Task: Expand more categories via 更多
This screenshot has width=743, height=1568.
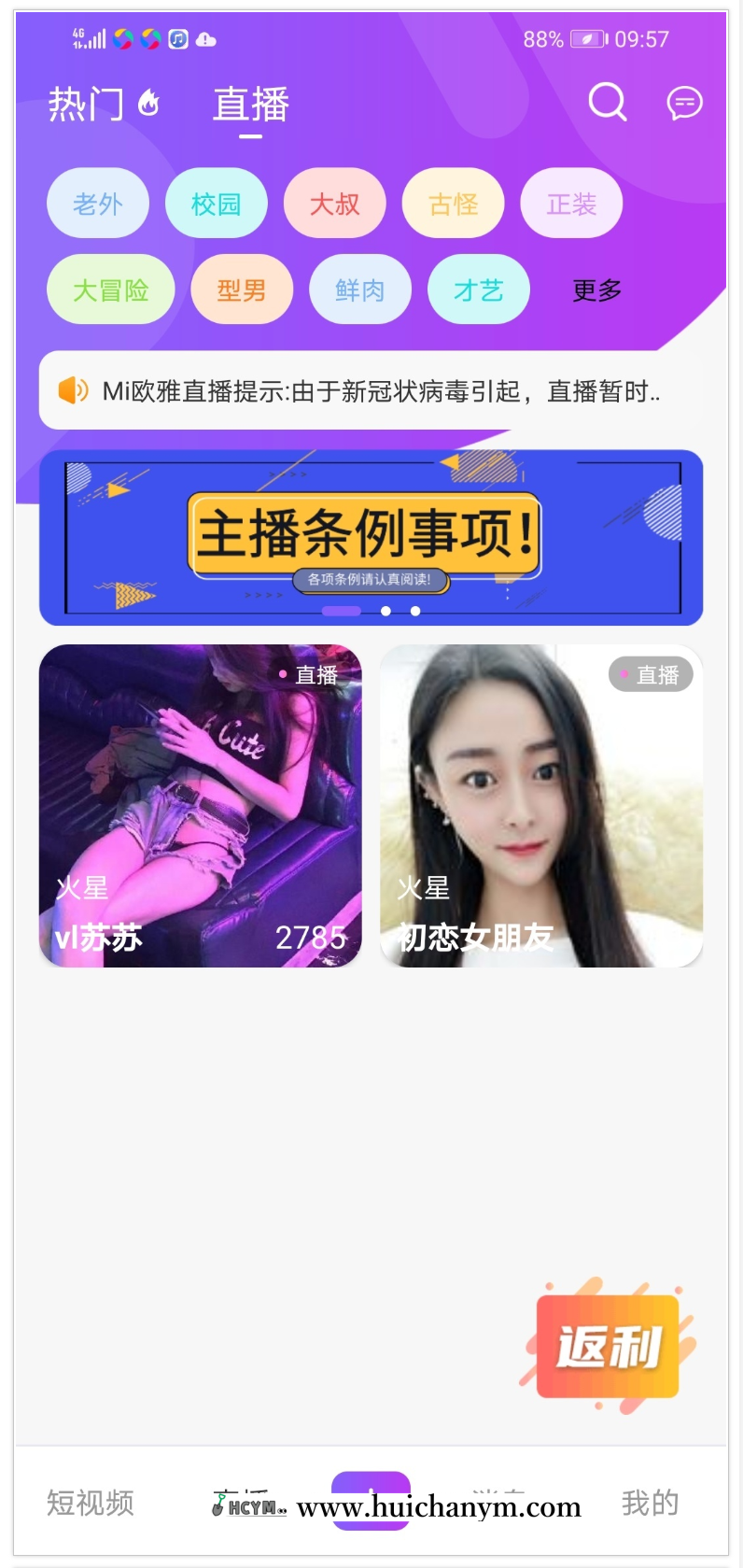Action: (596, 290)
